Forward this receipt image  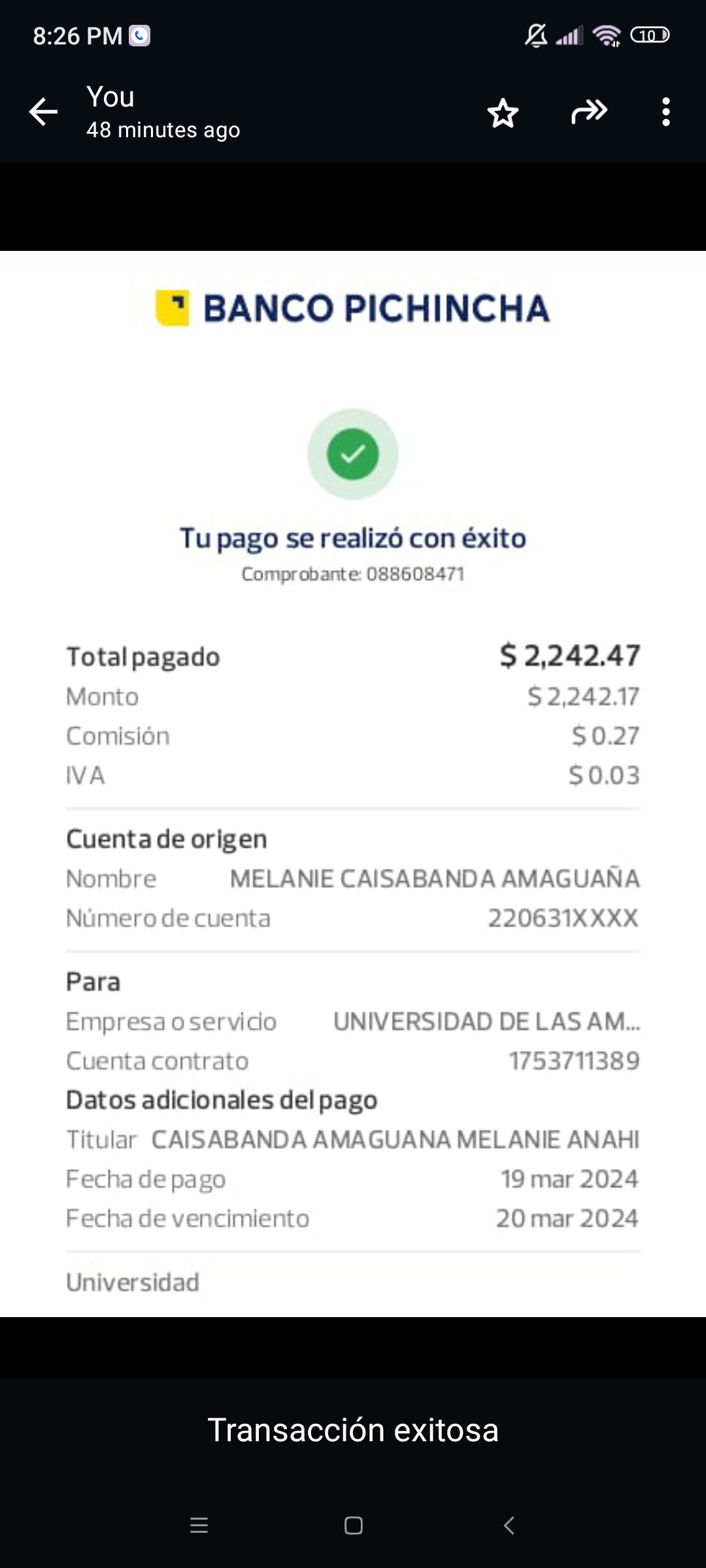(x=589, y=112)
